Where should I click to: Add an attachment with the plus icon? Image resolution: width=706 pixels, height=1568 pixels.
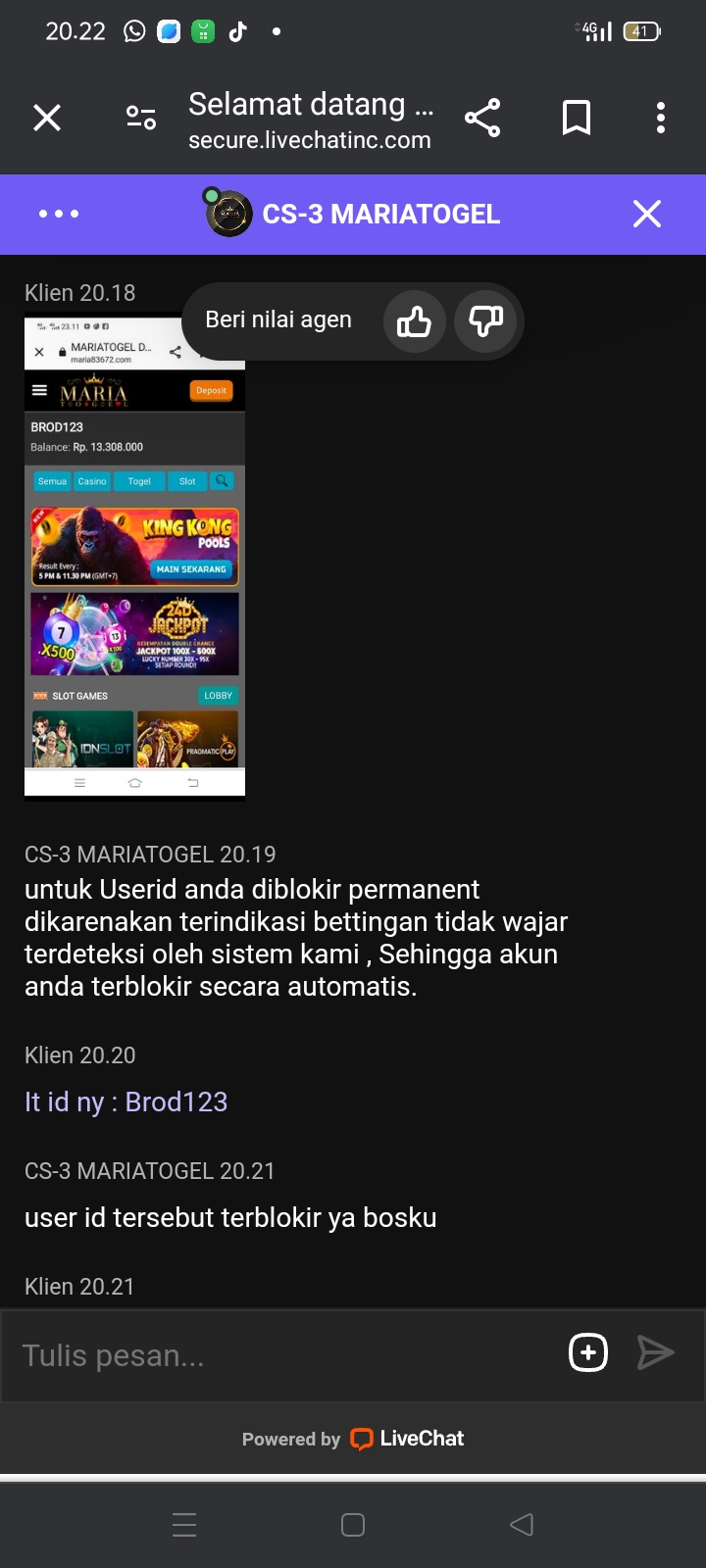(x=588, y=1353)
